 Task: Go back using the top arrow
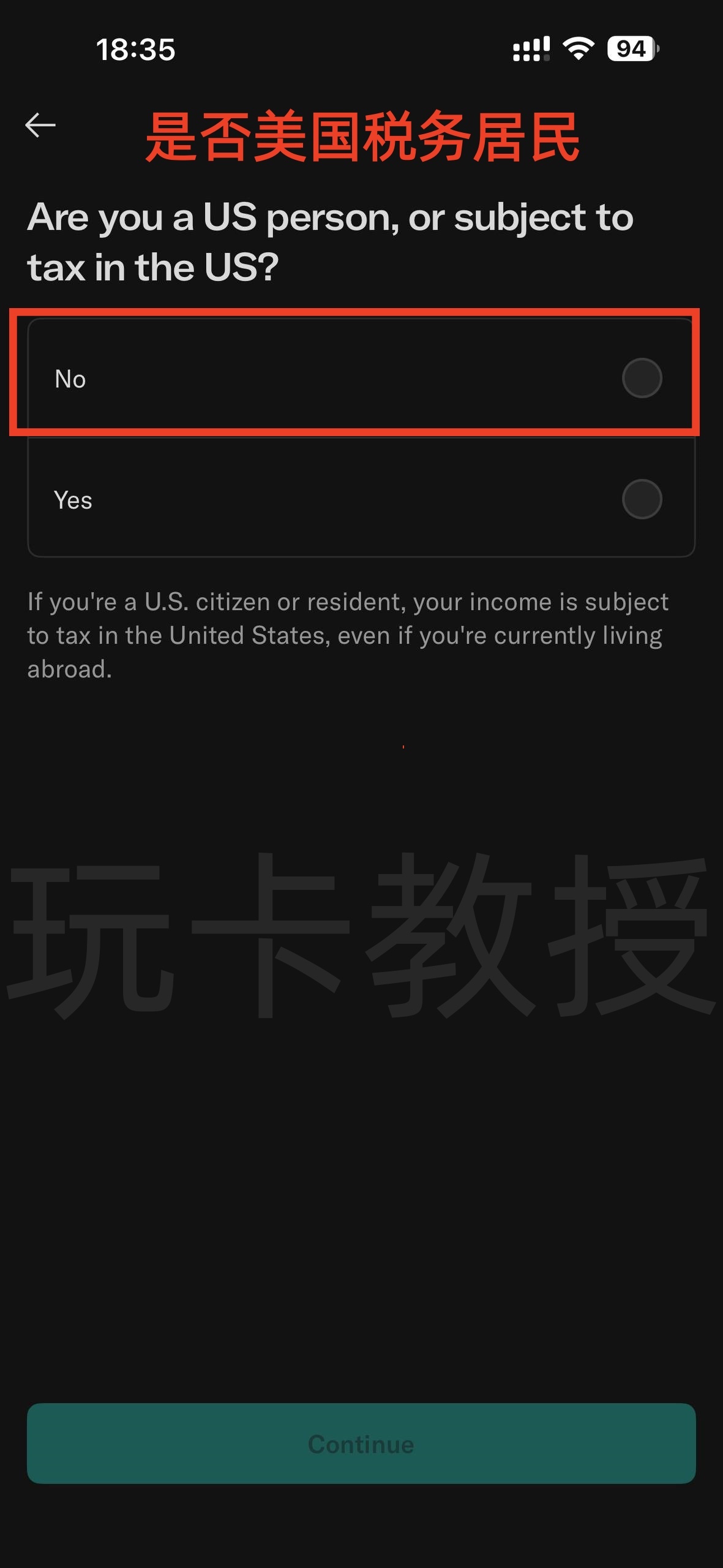tap(40, 126)
